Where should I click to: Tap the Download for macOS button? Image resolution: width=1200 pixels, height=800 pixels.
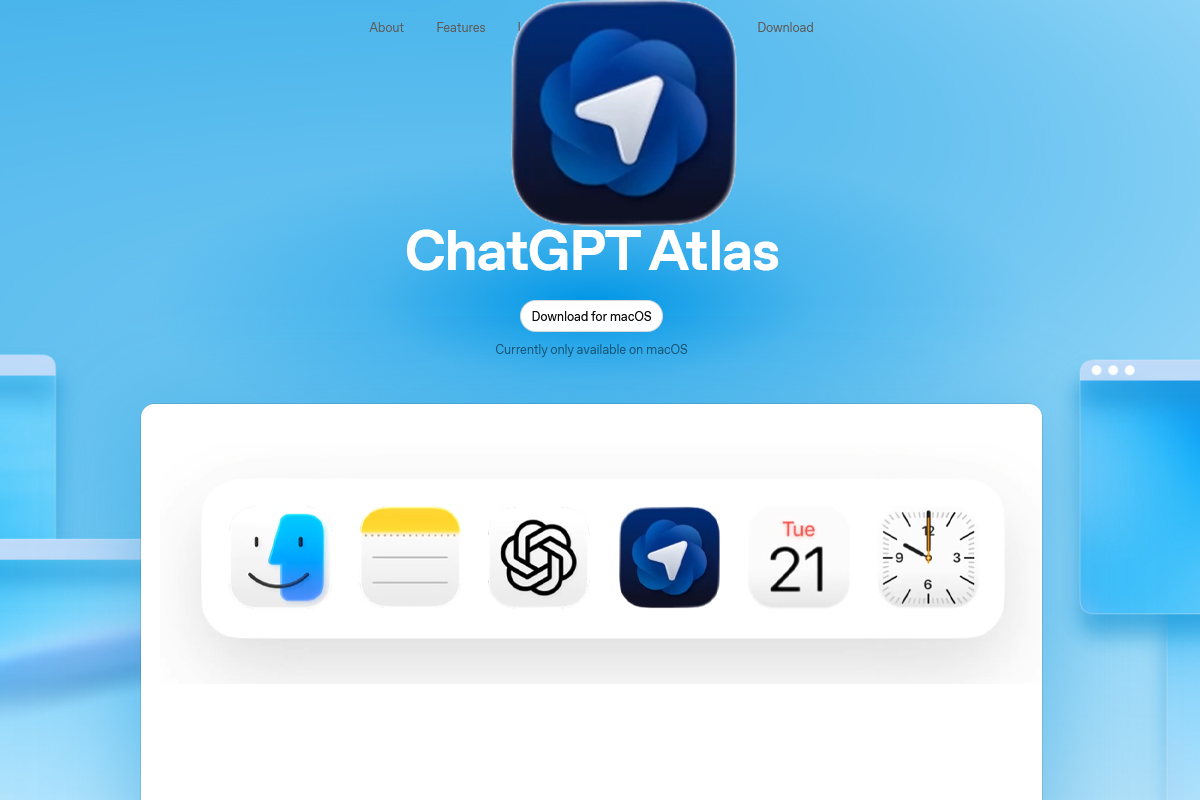pos(591,316)
